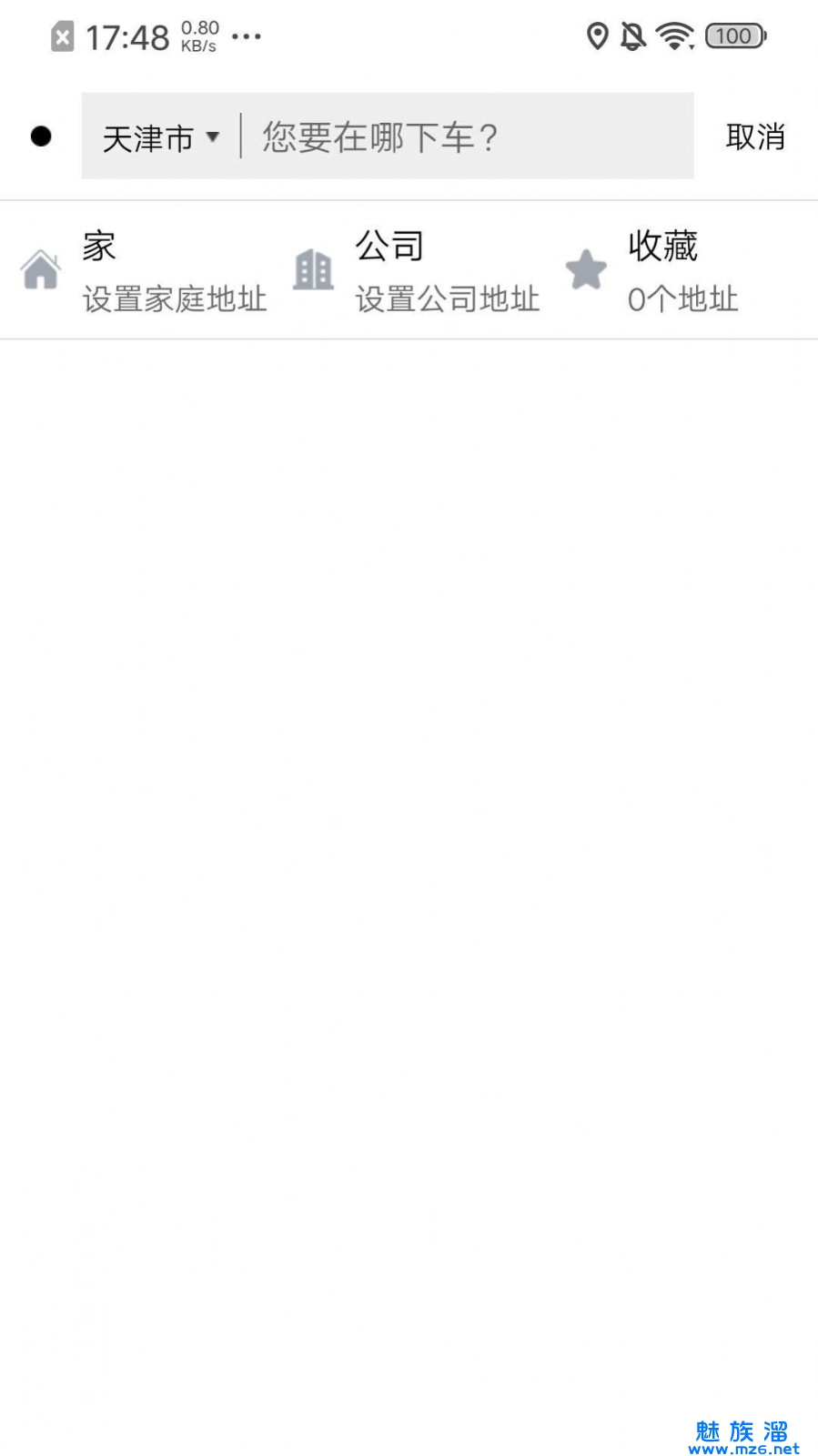Cancel the destination search with 取消
Image resolution: width=818 pixels, height=1456 pixels.
(754, 137)
